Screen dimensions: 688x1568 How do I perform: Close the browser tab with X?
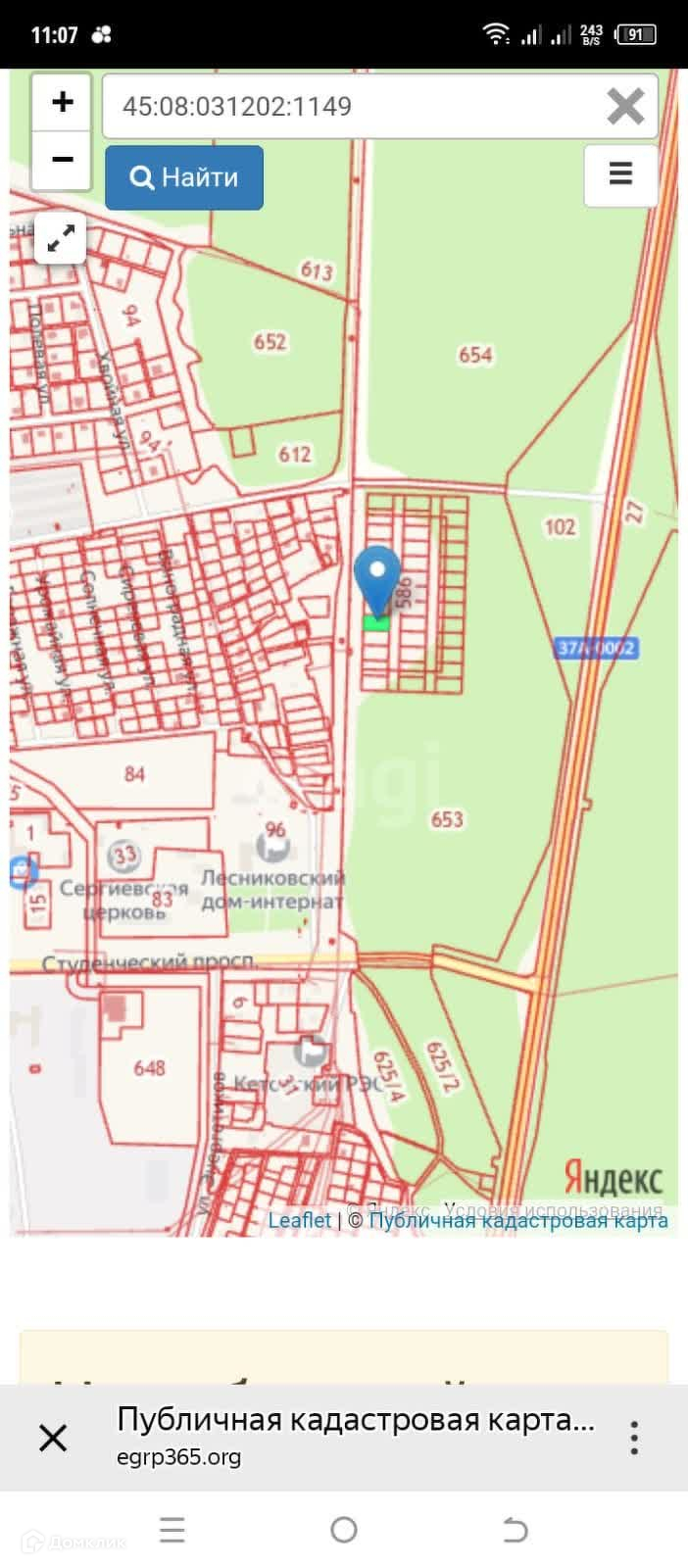pos(53,1438)
